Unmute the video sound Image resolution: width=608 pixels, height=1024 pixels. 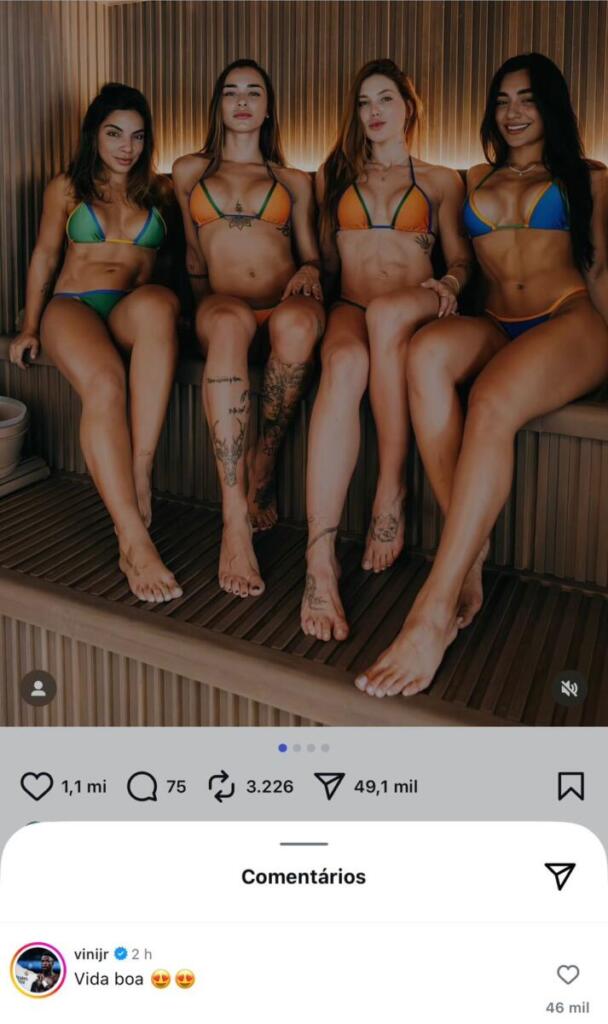[569, 688]
